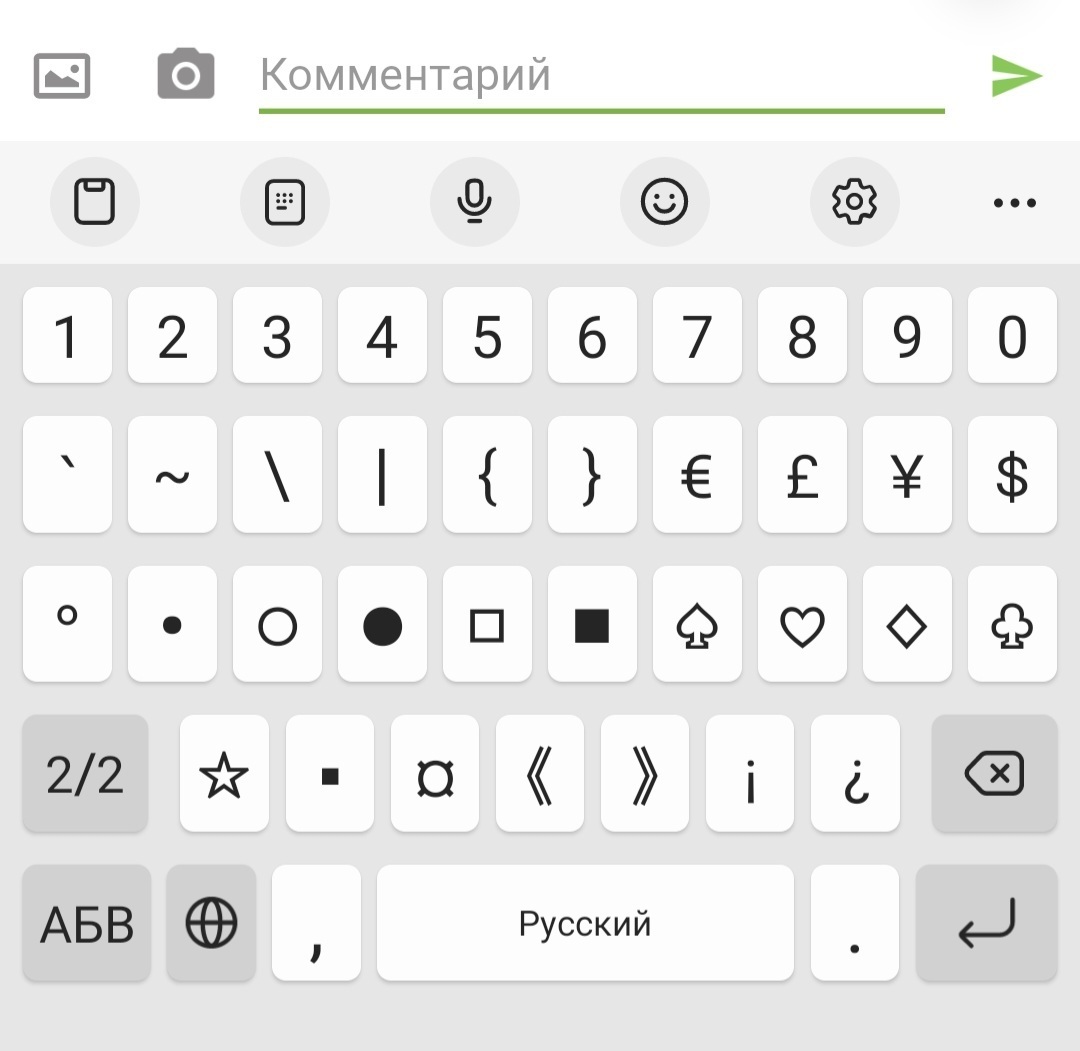Open the emoji picker
This screenshot has width=1080, height=1051.
[x=664, y=202]
